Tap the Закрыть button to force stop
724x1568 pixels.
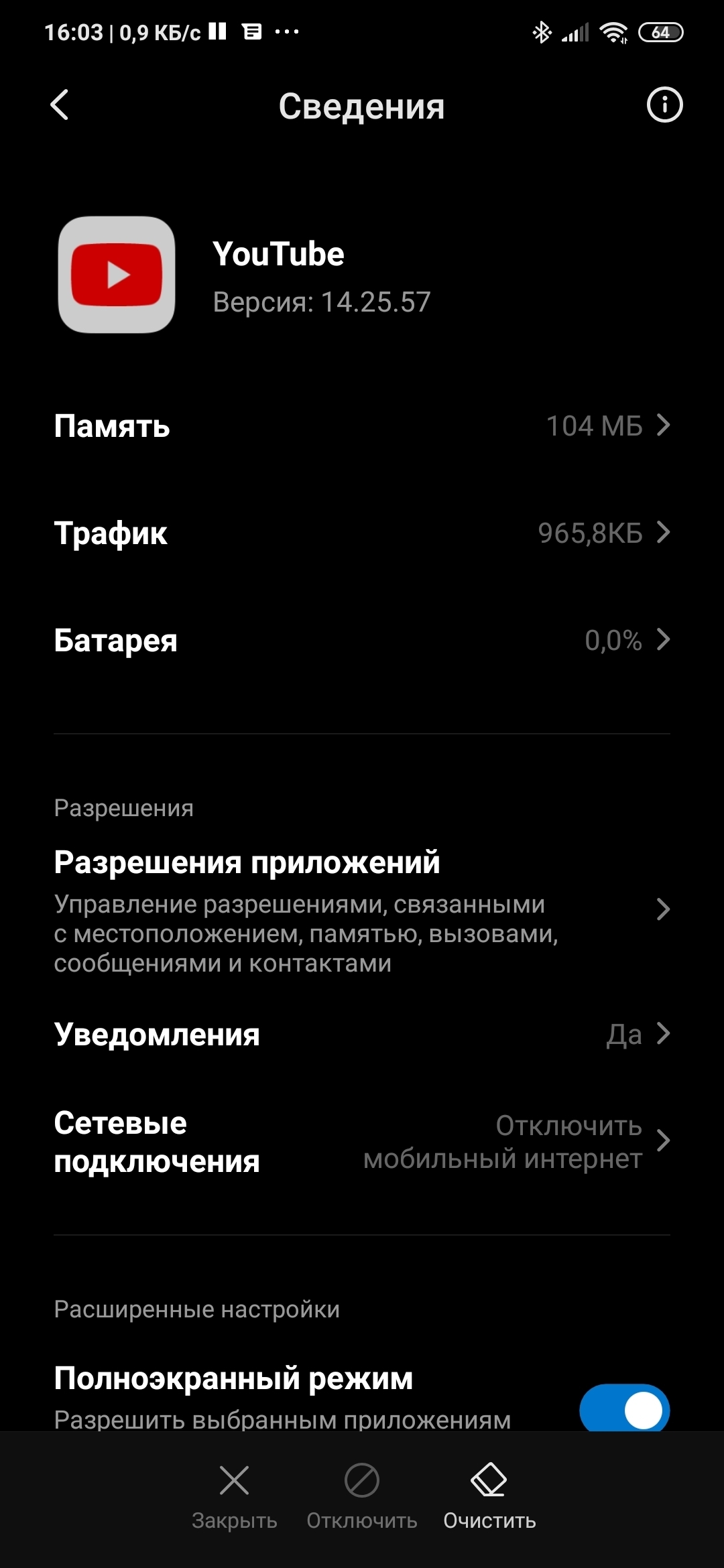pyautogui.click(x=234, y=1496)
